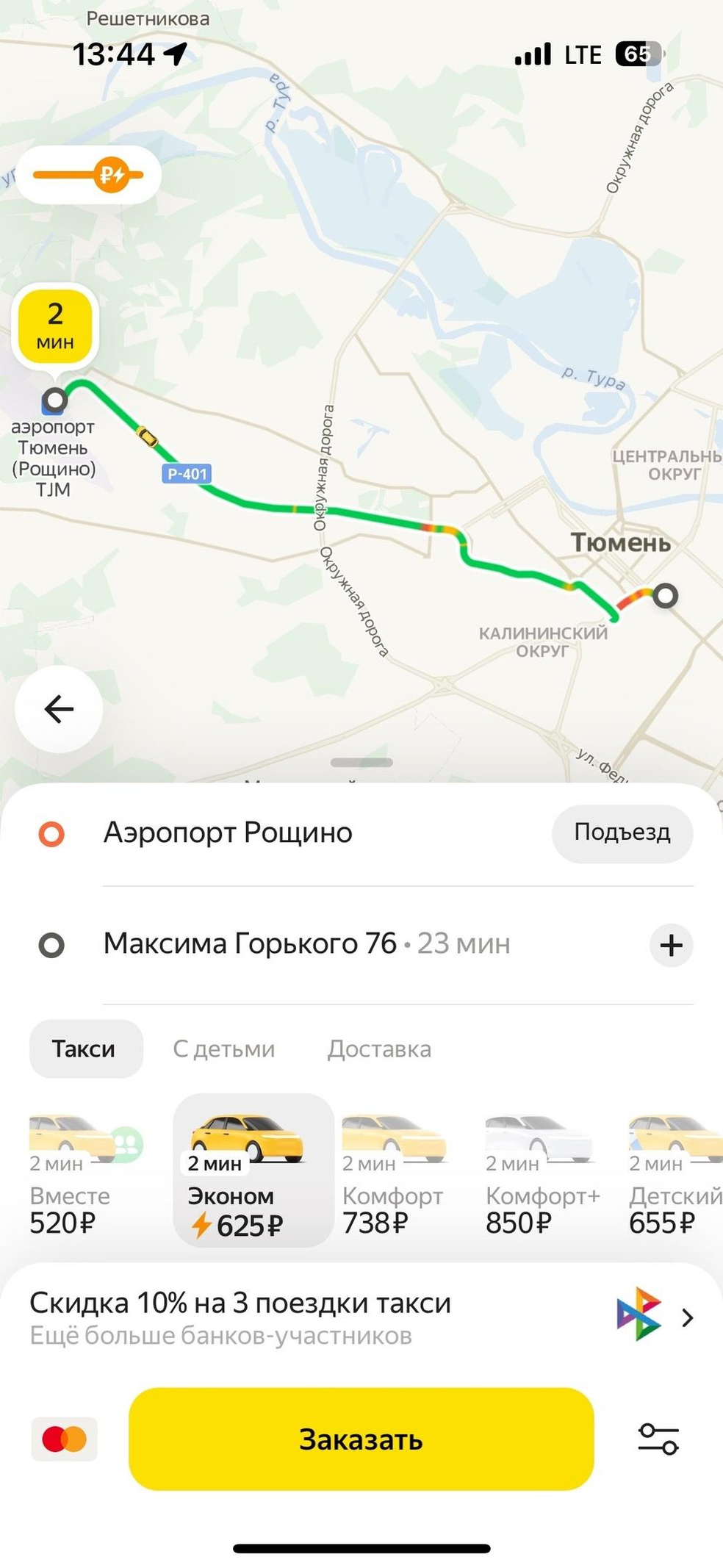Specify the entrance with Подъезд button
The image size is (723, 1568).
(622, 832)
